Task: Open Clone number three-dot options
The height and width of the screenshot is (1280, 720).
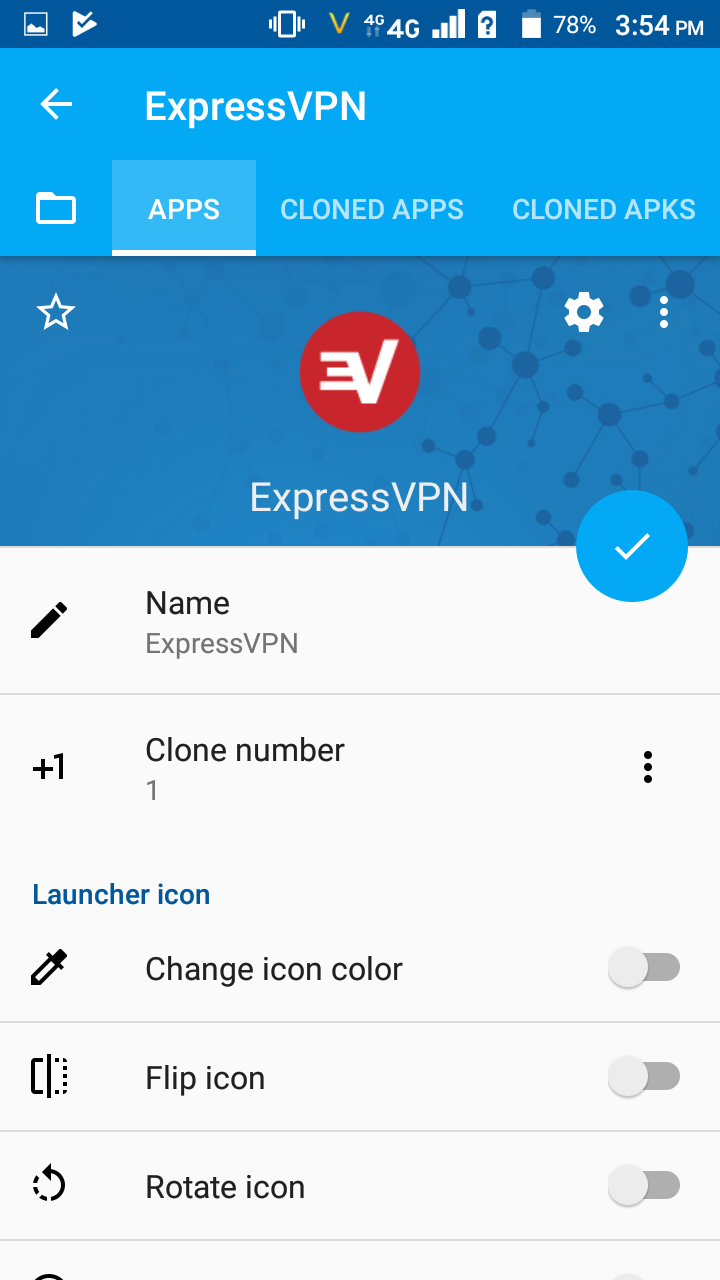Action: pos(648,767)
